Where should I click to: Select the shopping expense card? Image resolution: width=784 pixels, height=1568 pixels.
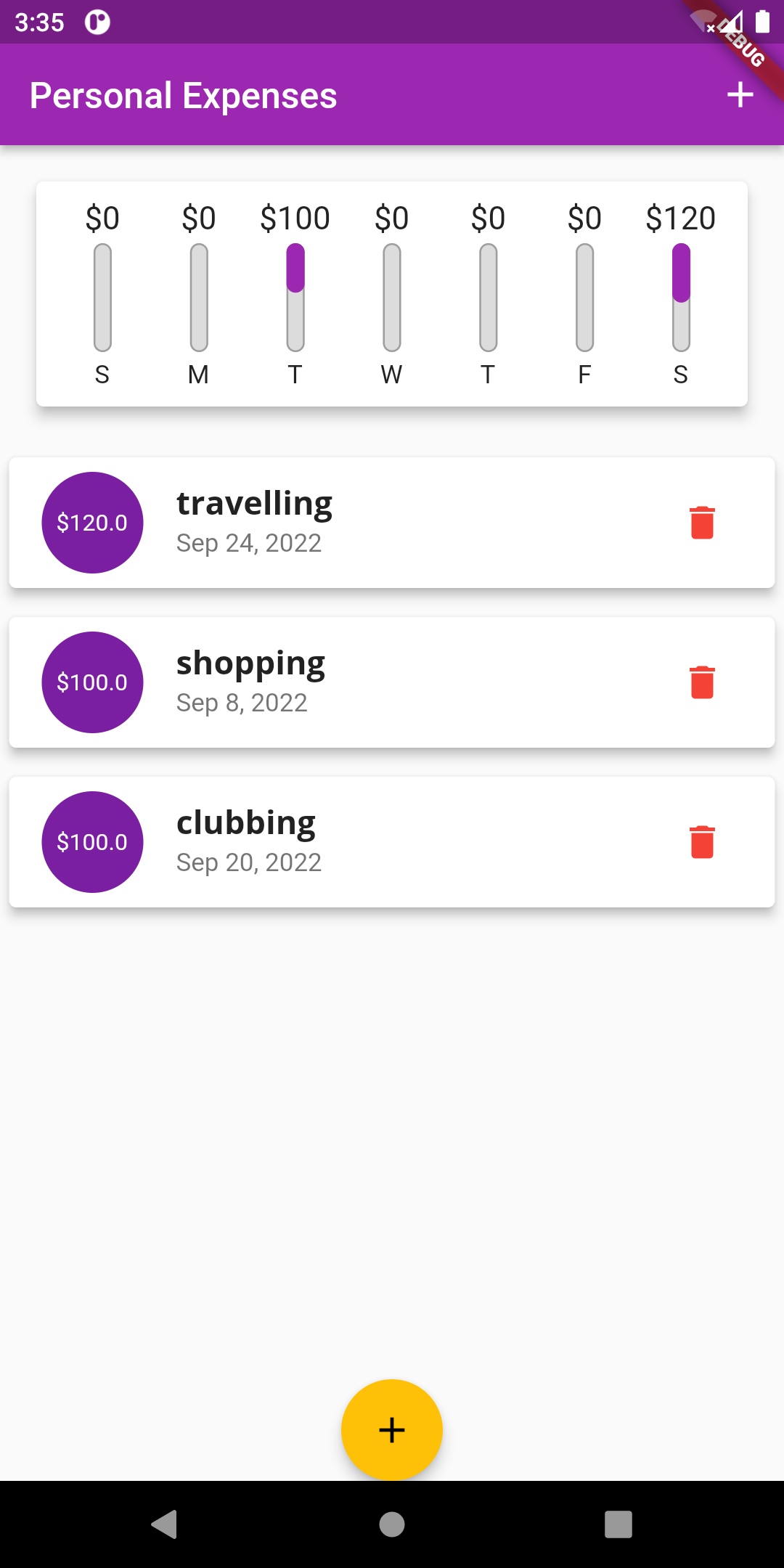392,682
